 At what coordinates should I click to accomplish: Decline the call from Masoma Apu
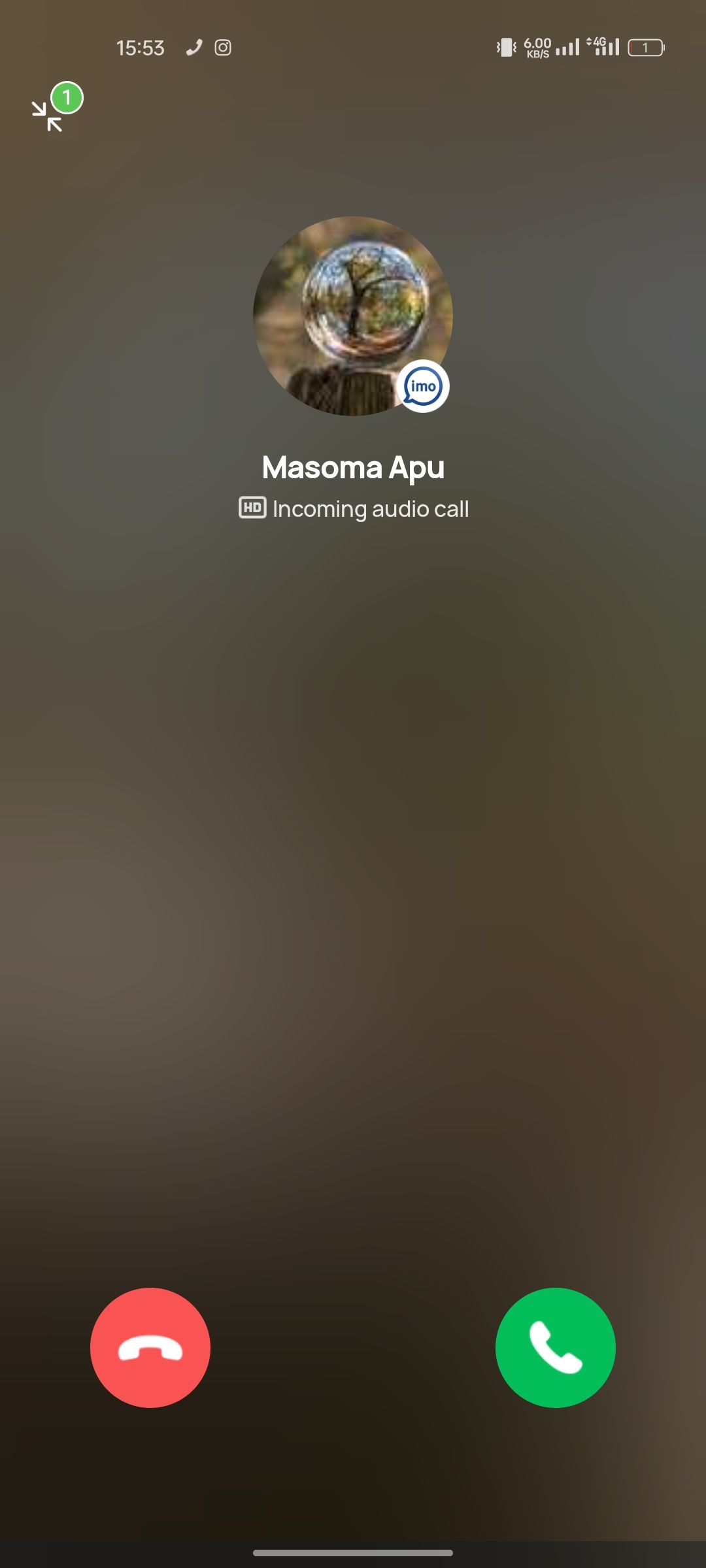150,1347
